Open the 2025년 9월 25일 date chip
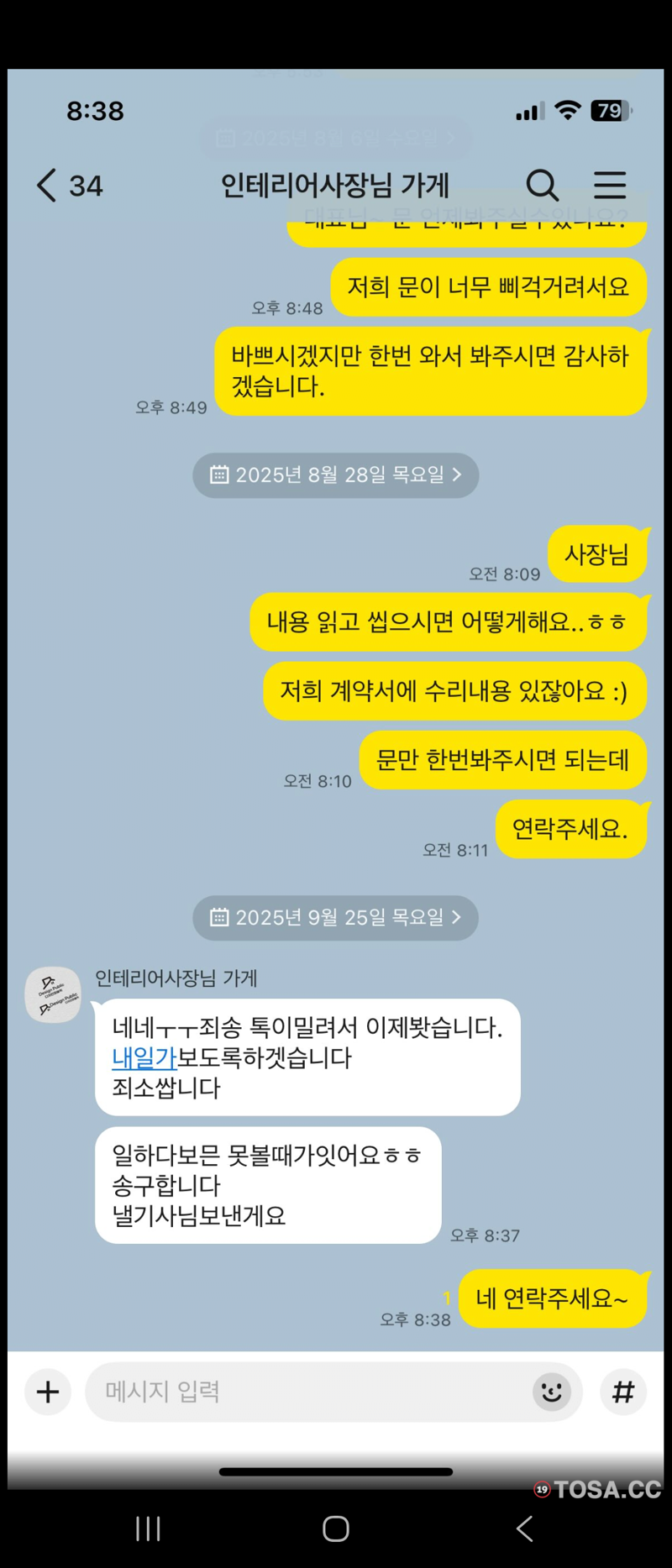672x1568 pixels. pyautogui.click(x=335, y=918)
